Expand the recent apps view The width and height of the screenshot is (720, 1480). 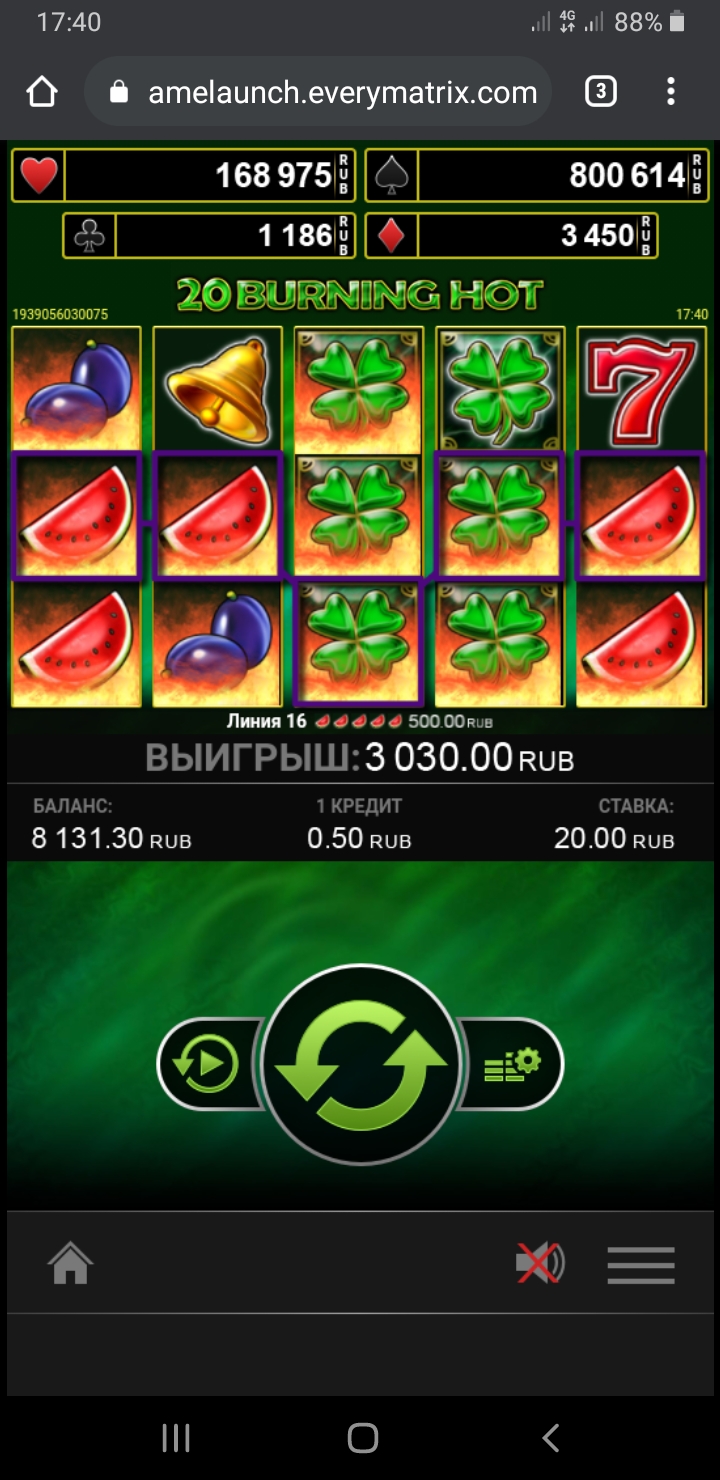175,1437
